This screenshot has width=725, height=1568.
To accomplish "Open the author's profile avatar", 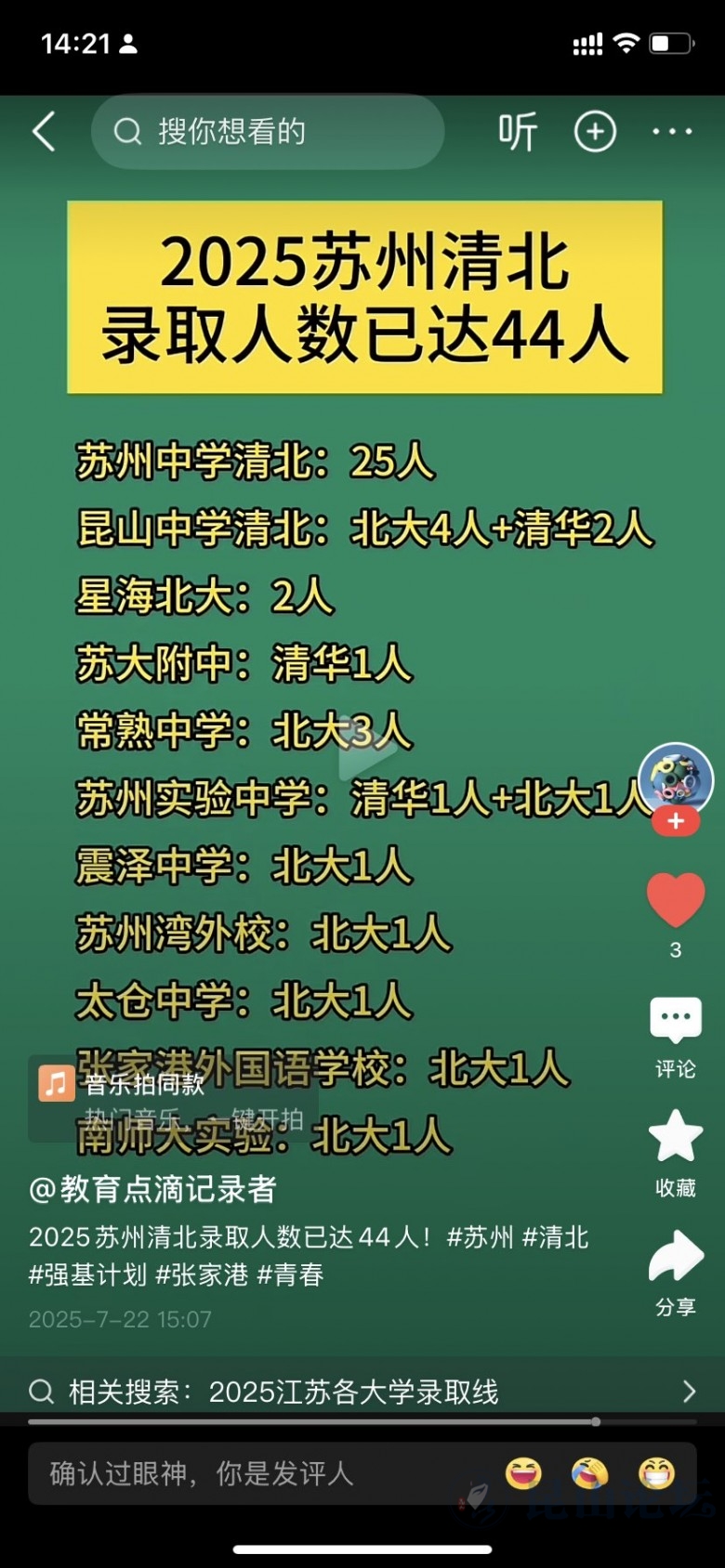I will coord(676,778).
